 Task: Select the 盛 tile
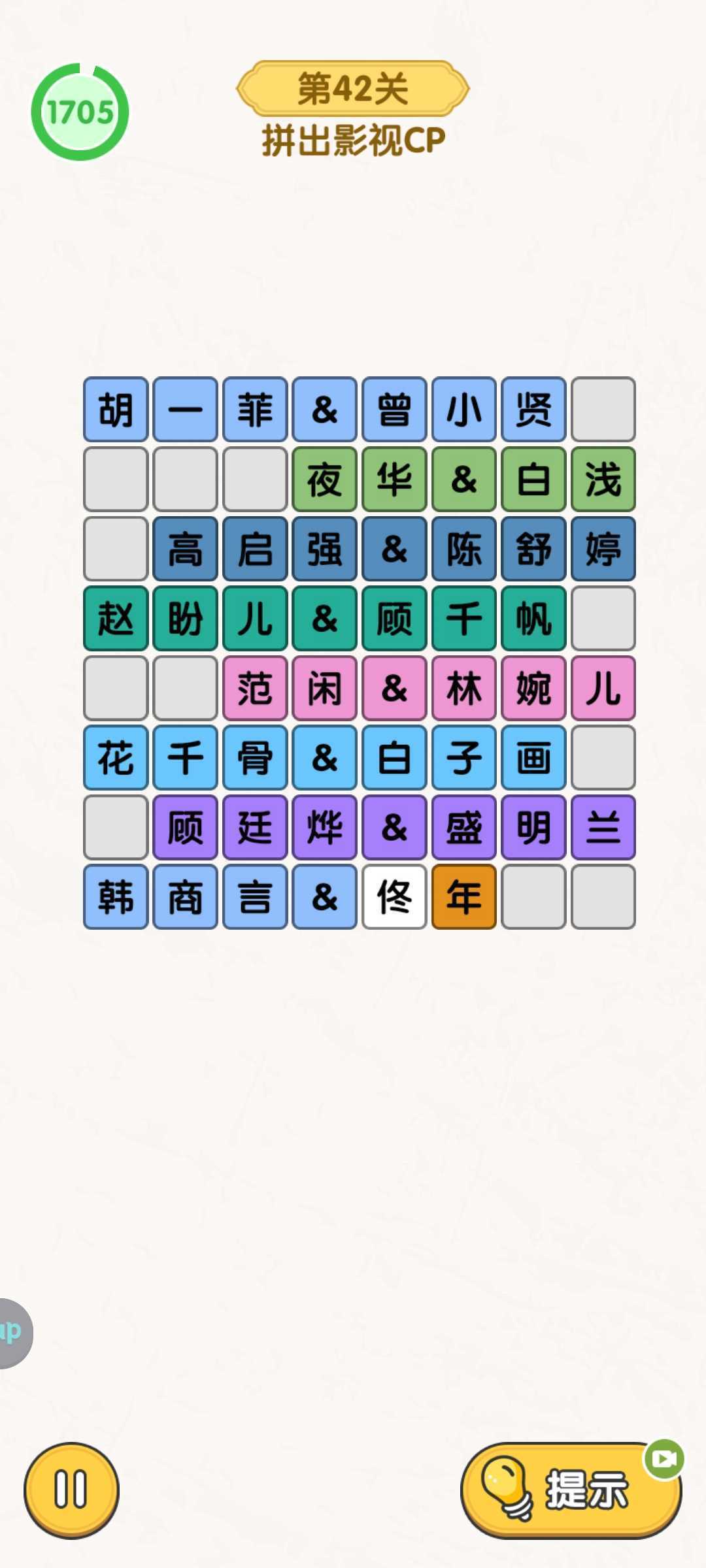click(x=464, y=828)
